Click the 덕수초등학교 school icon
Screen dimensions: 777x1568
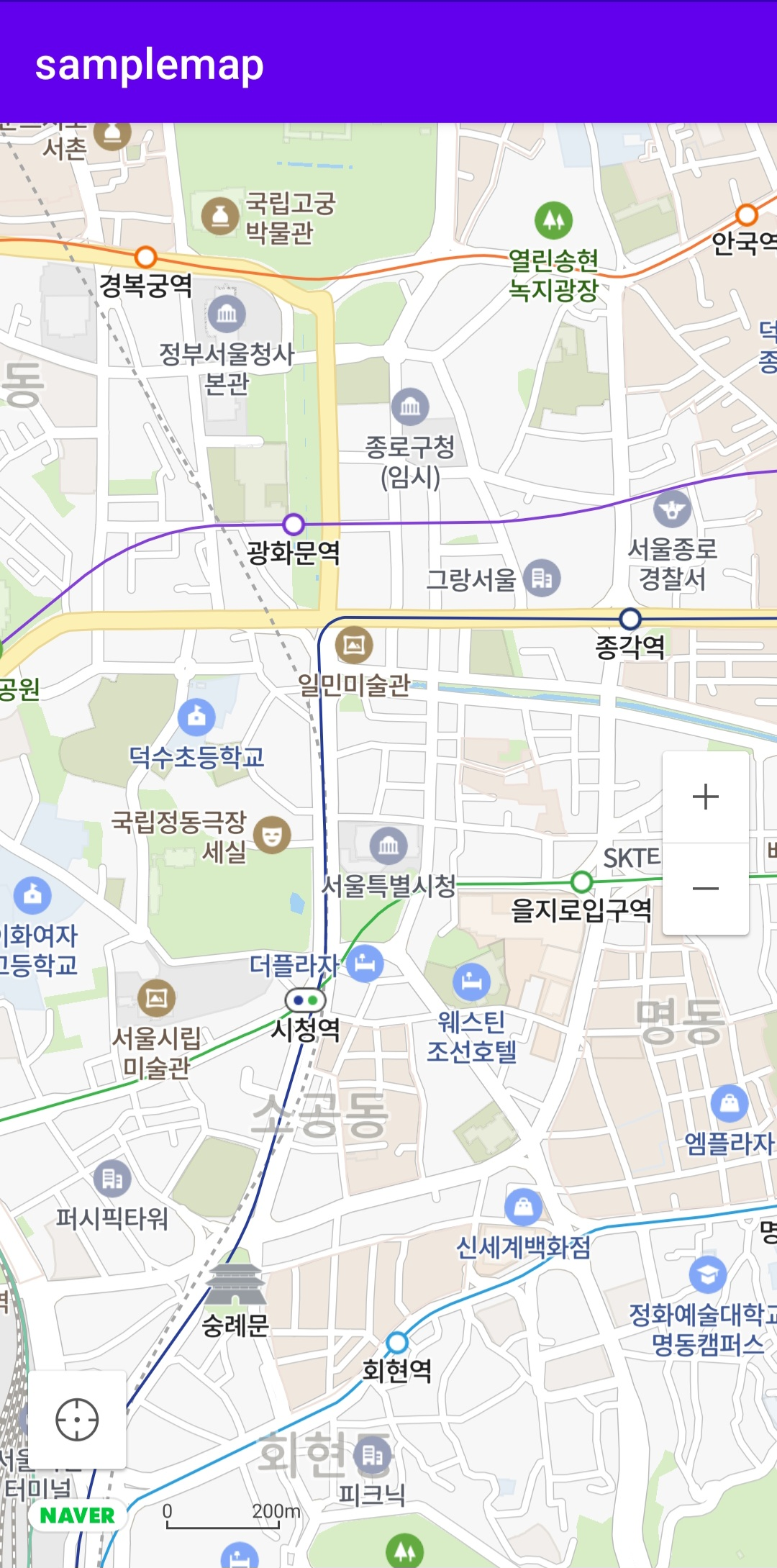196,716
